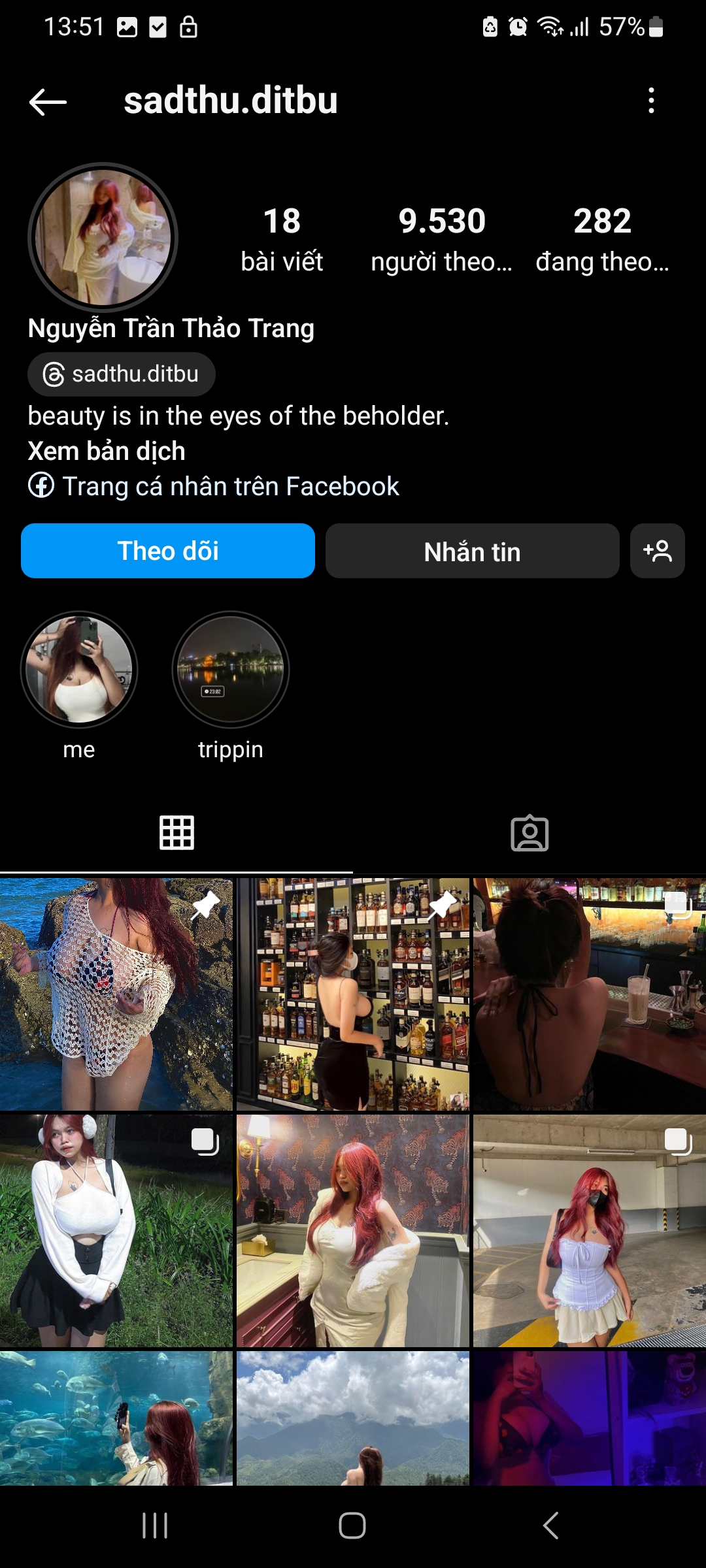The image size is (706, 1568).
Task: Open the 'trippin' story highlight
Action: 230,669
